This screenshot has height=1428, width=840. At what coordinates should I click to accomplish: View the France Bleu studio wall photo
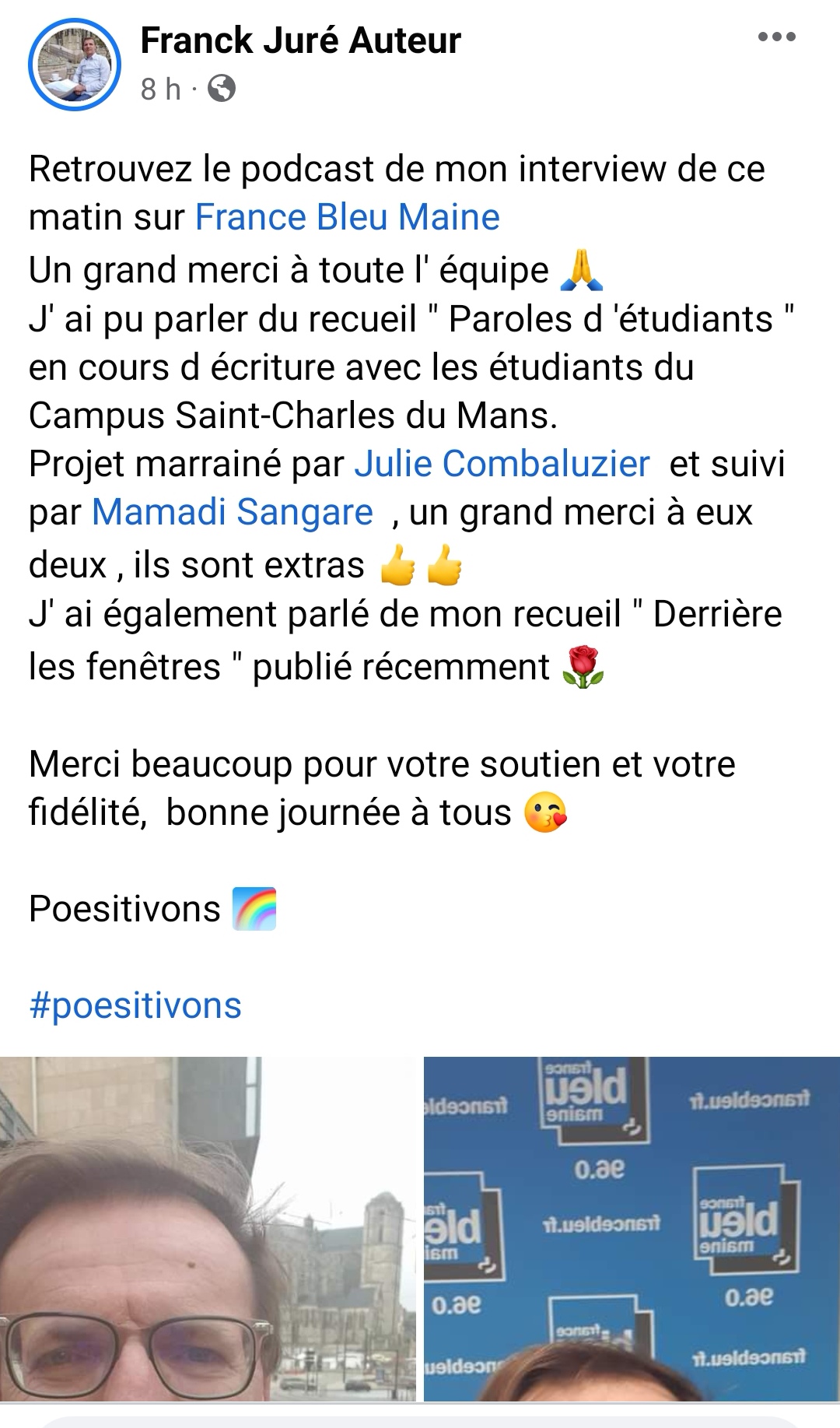(632, 1228)
